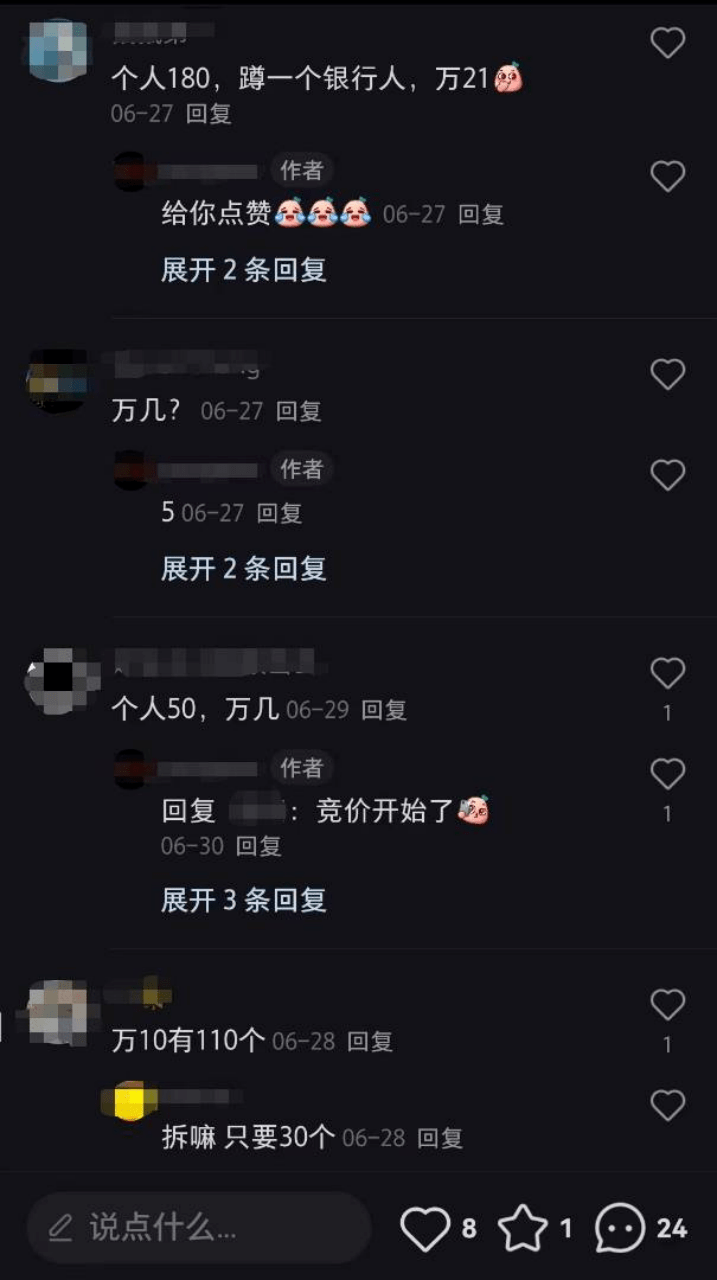
Task: Like the comment "万几？"
Action: click(x=667, y=374)
